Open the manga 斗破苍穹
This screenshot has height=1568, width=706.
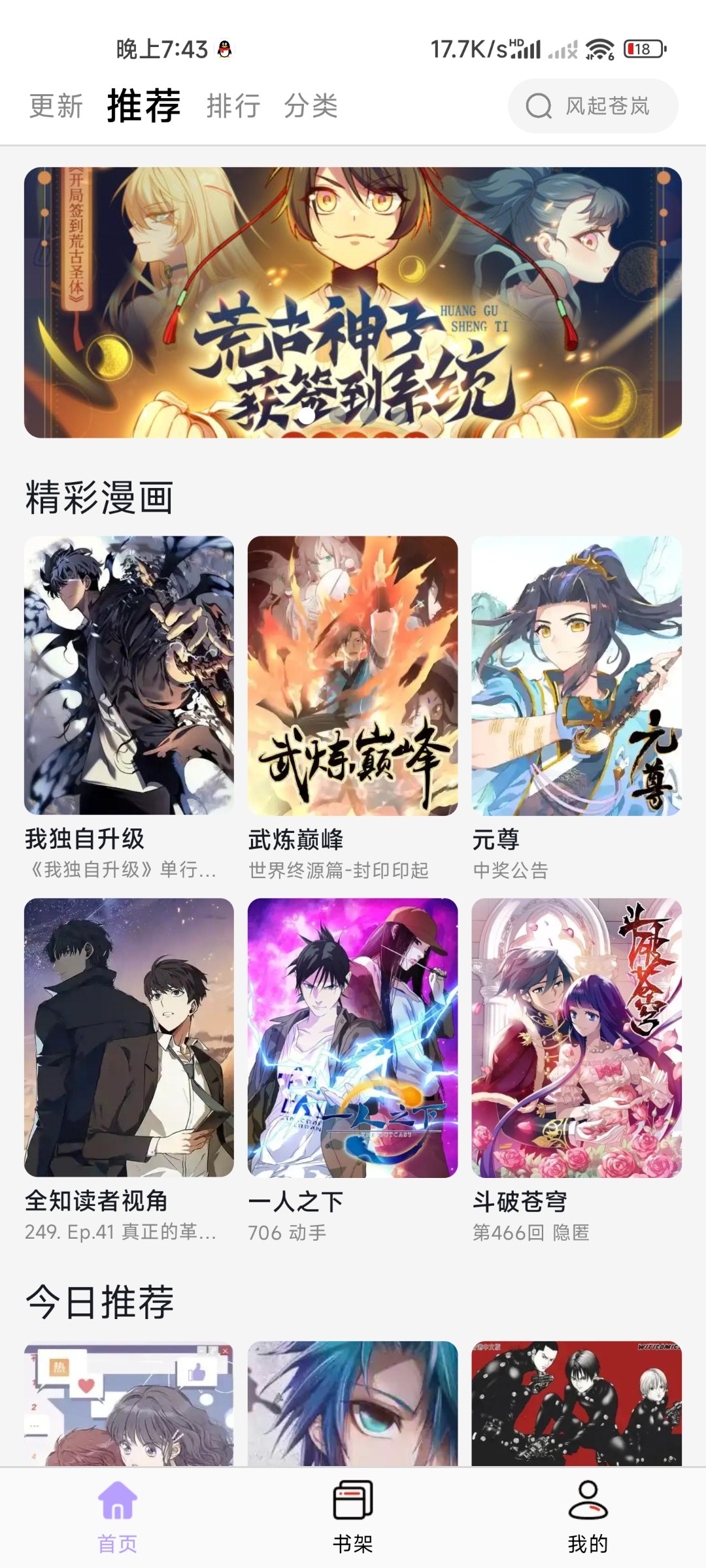click(x=576, y=1037)
